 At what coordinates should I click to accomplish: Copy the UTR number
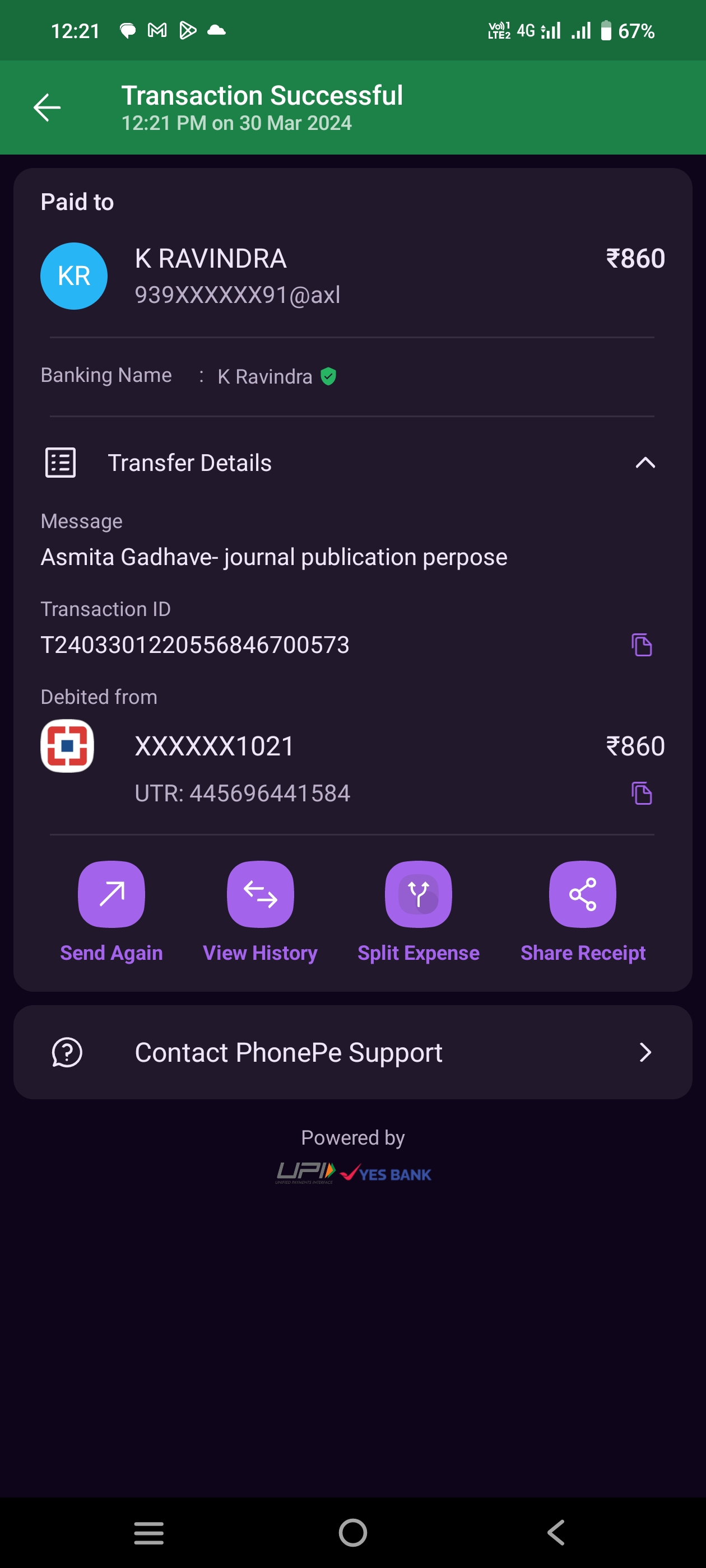pos(642,794)
